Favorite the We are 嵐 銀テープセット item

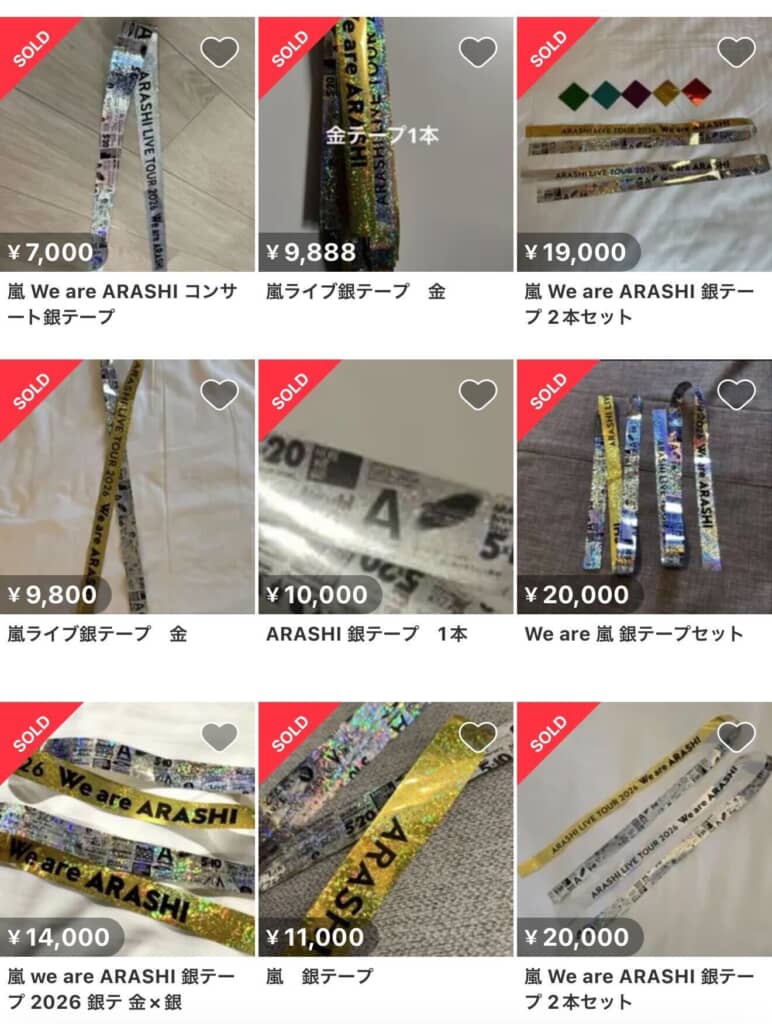(736, 394)
